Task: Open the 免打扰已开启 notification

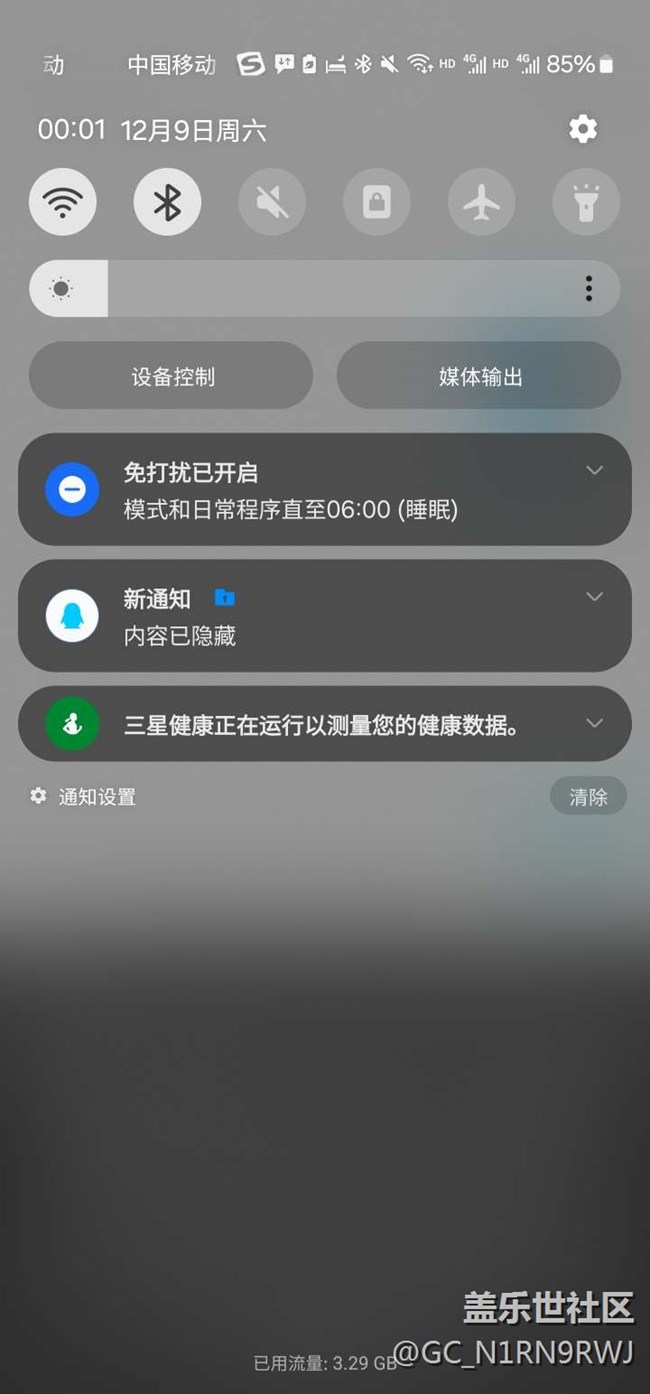Action: 325,490
